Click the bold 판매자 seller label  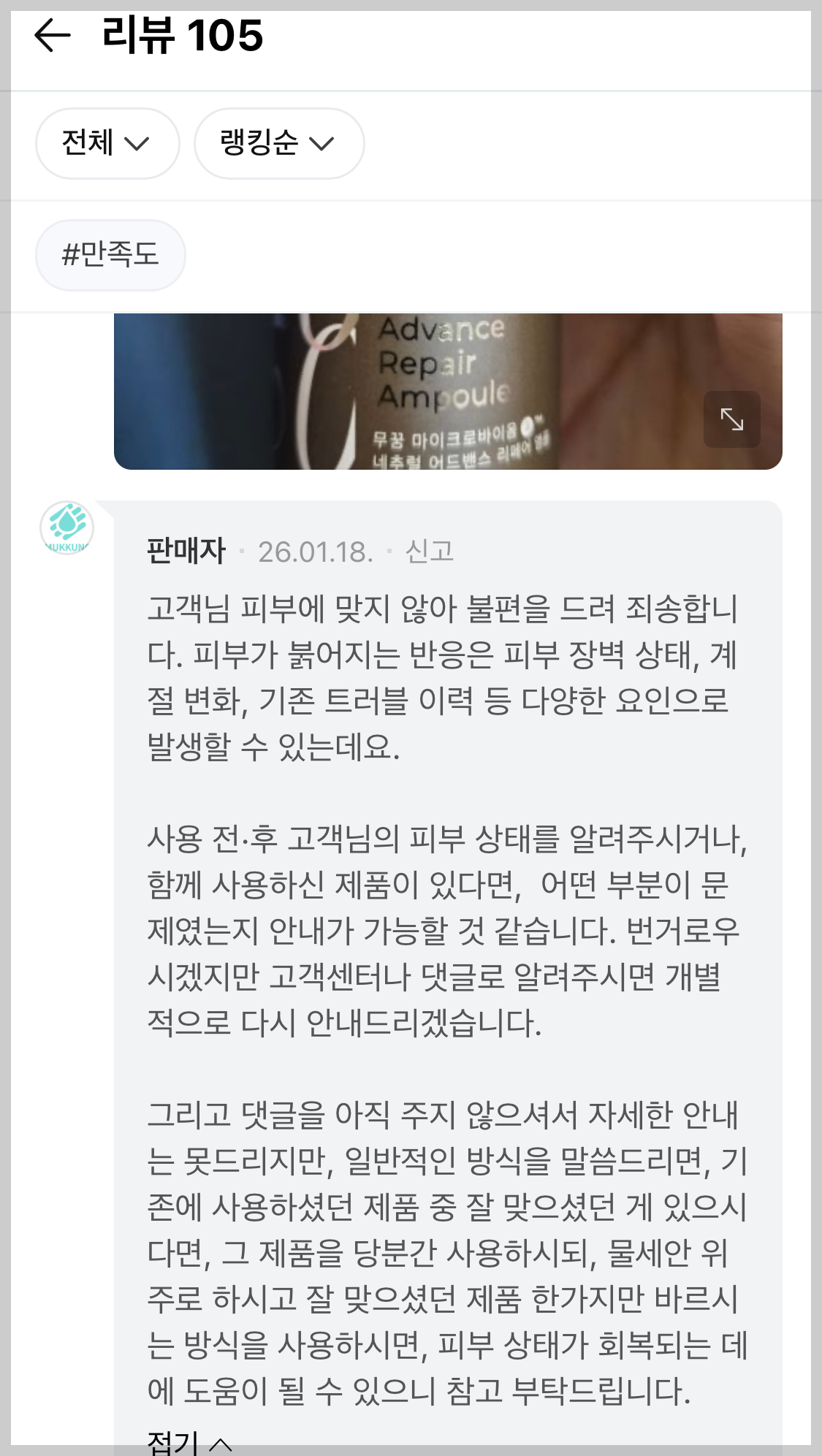coord(184,552)
